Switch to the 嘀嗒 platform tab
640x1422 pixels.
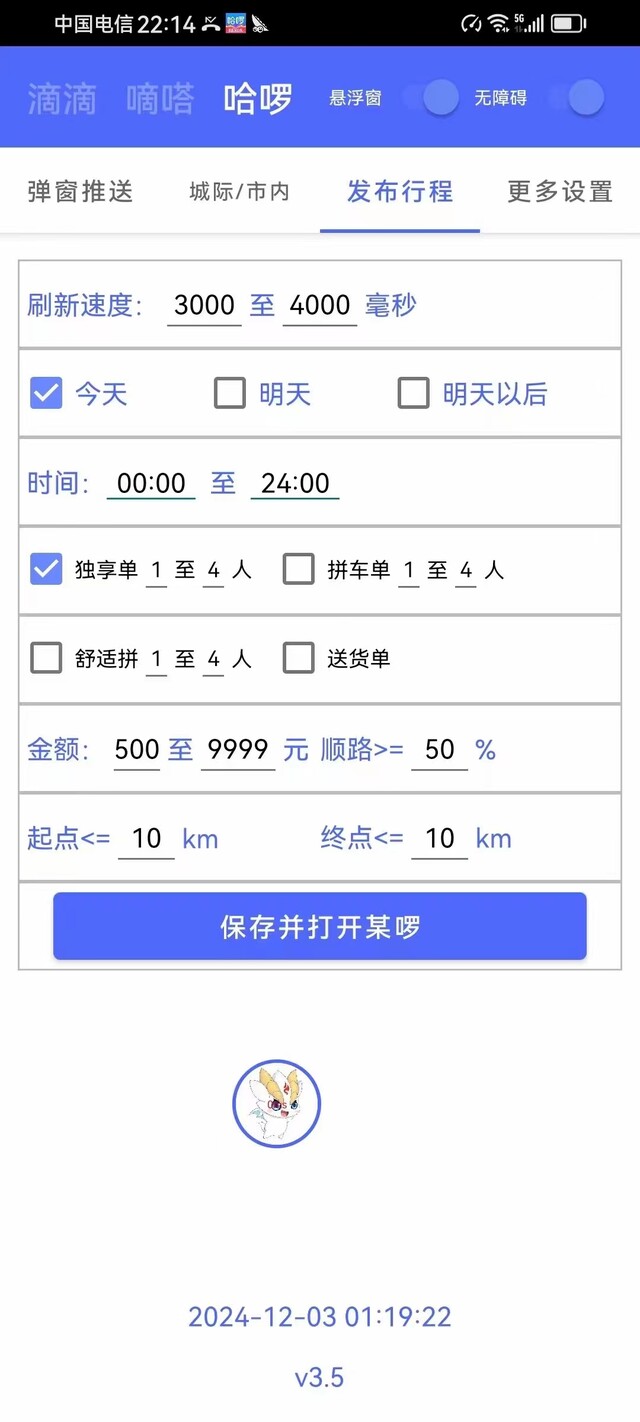[x=160, y=99]
